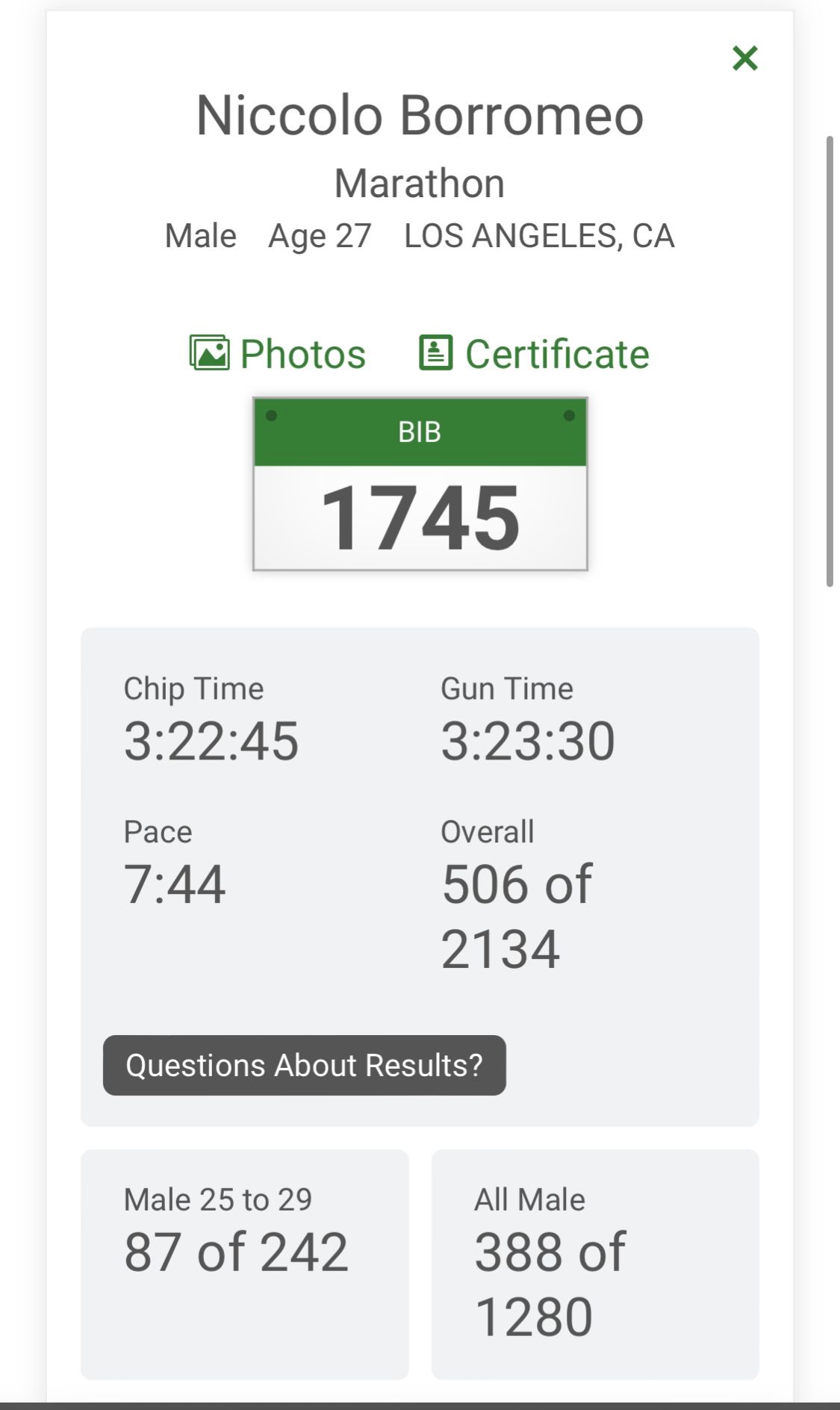
Task: Close the runner results dialog
Action: pyautogui.click(x=744, y=58)
